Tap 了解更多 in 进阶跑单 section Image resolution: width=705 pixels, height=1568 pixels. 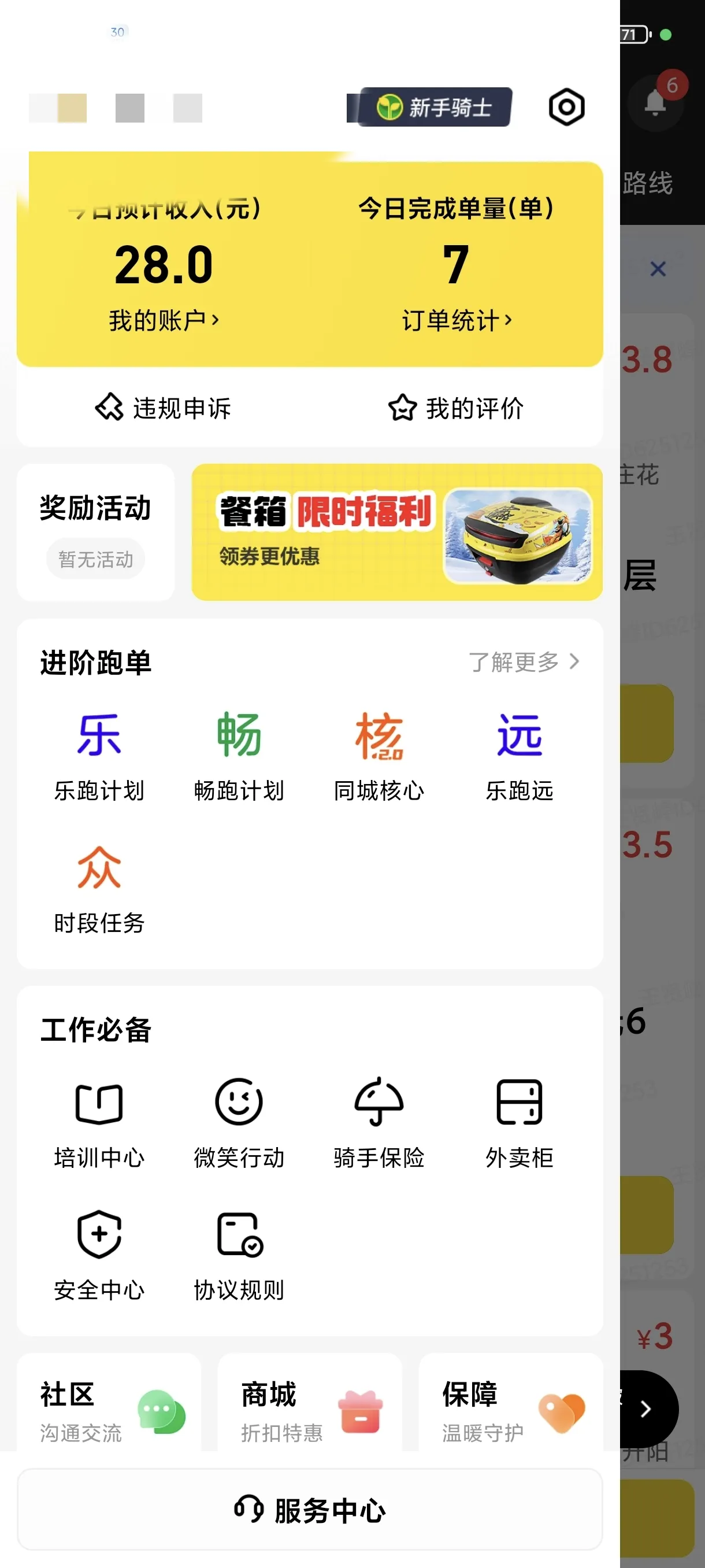(523, 661)
